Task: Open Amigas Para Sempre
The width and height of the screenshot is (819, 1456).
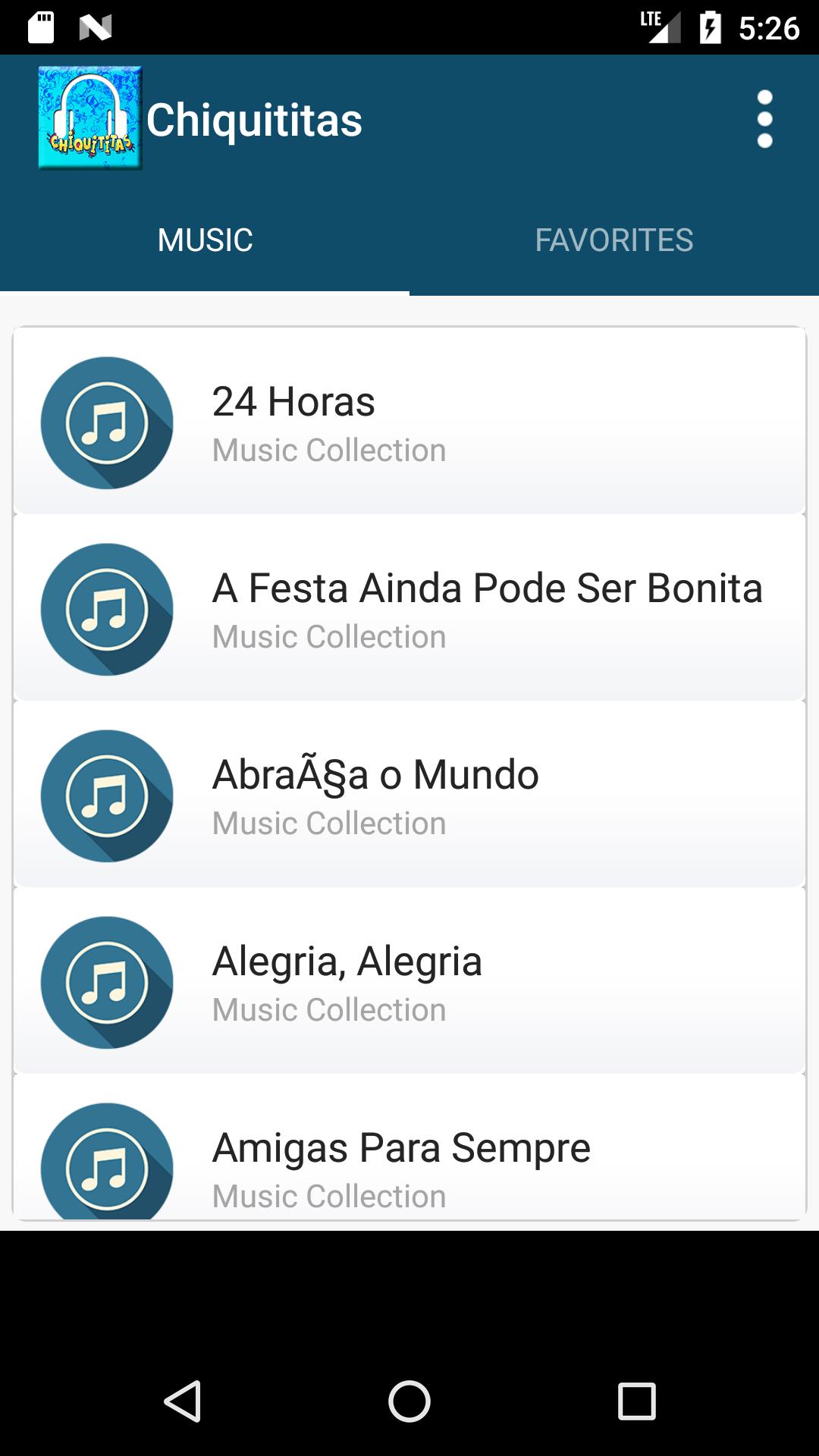Action: coord(409,1147)
